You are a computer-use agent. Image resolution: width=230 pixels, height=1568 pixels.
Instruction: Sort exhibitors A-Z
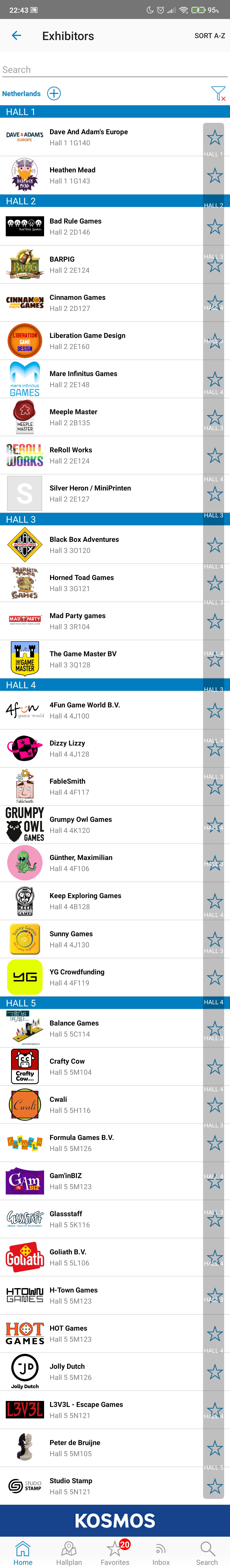(209, 36)
